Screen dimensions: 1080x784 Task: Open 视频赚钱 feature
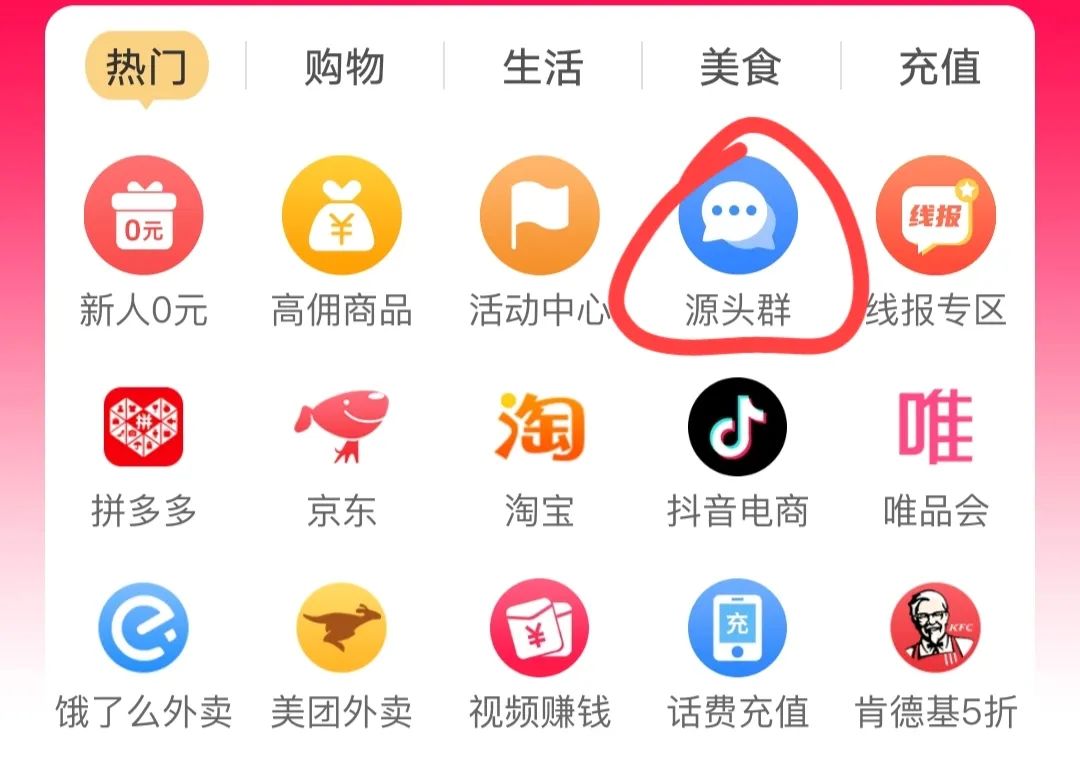click(x=540, y=628)
